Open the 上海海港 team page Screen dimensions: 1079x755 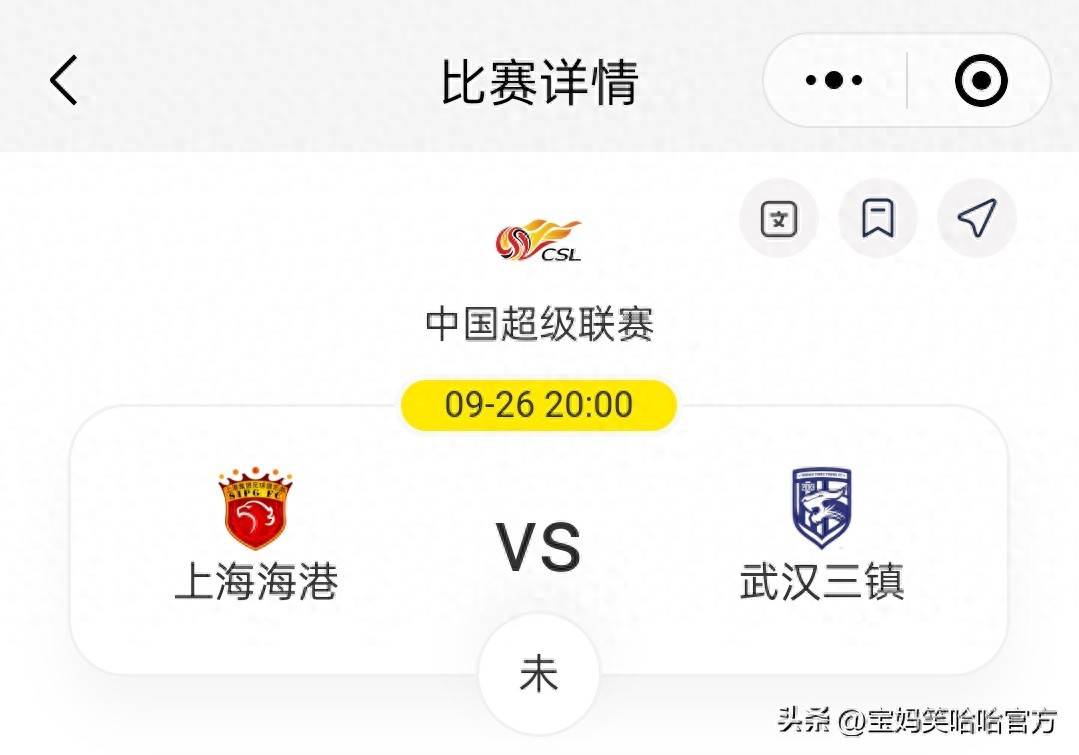(x=256, y=535)
